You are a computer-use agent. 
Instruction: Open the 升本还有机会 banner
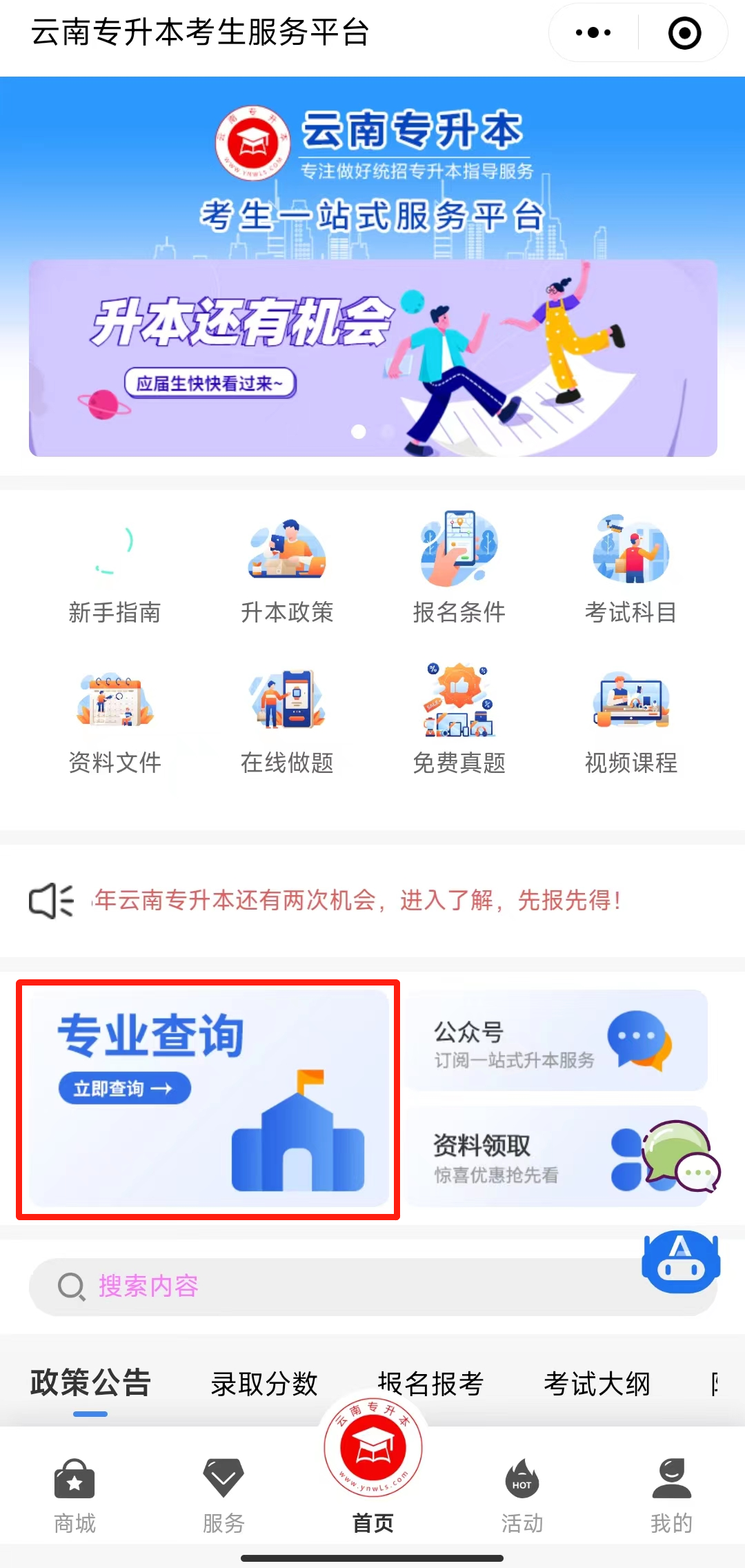372,357
